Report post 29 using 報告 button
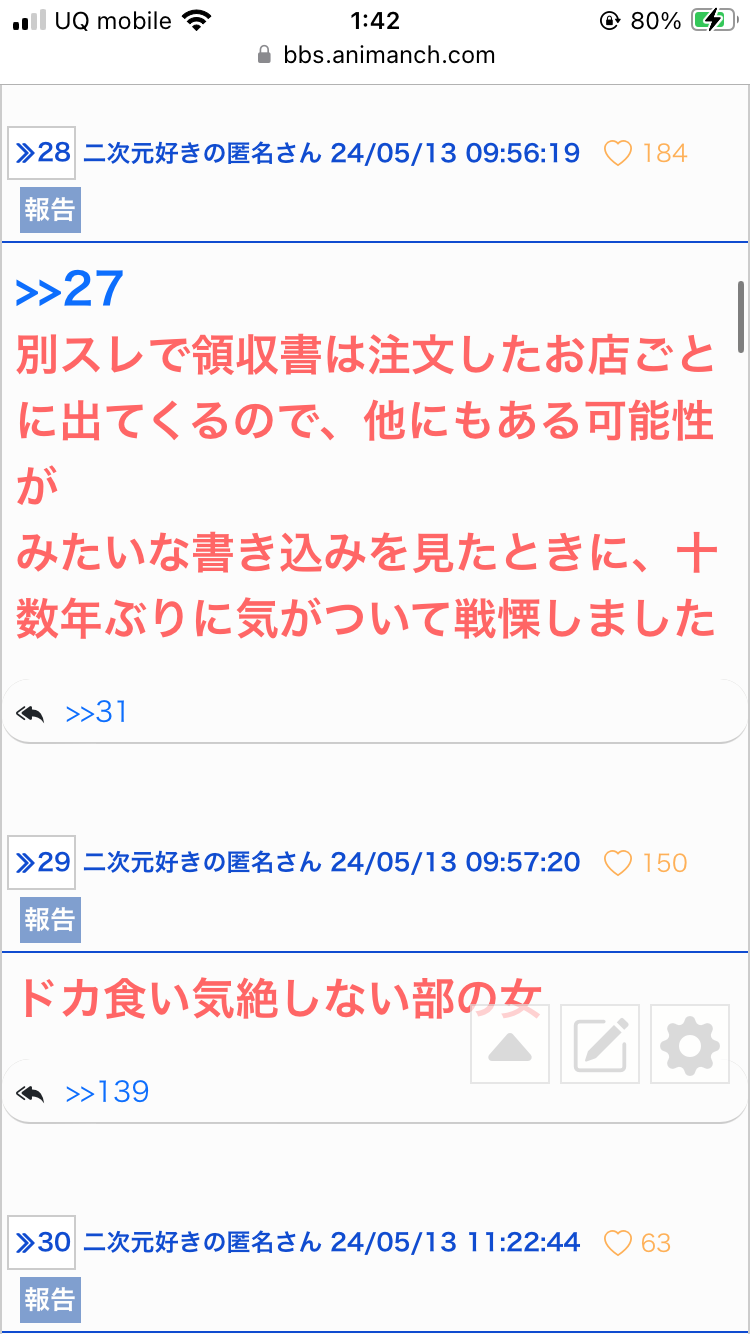750x1334 pixels. click(x=50, y=921)
